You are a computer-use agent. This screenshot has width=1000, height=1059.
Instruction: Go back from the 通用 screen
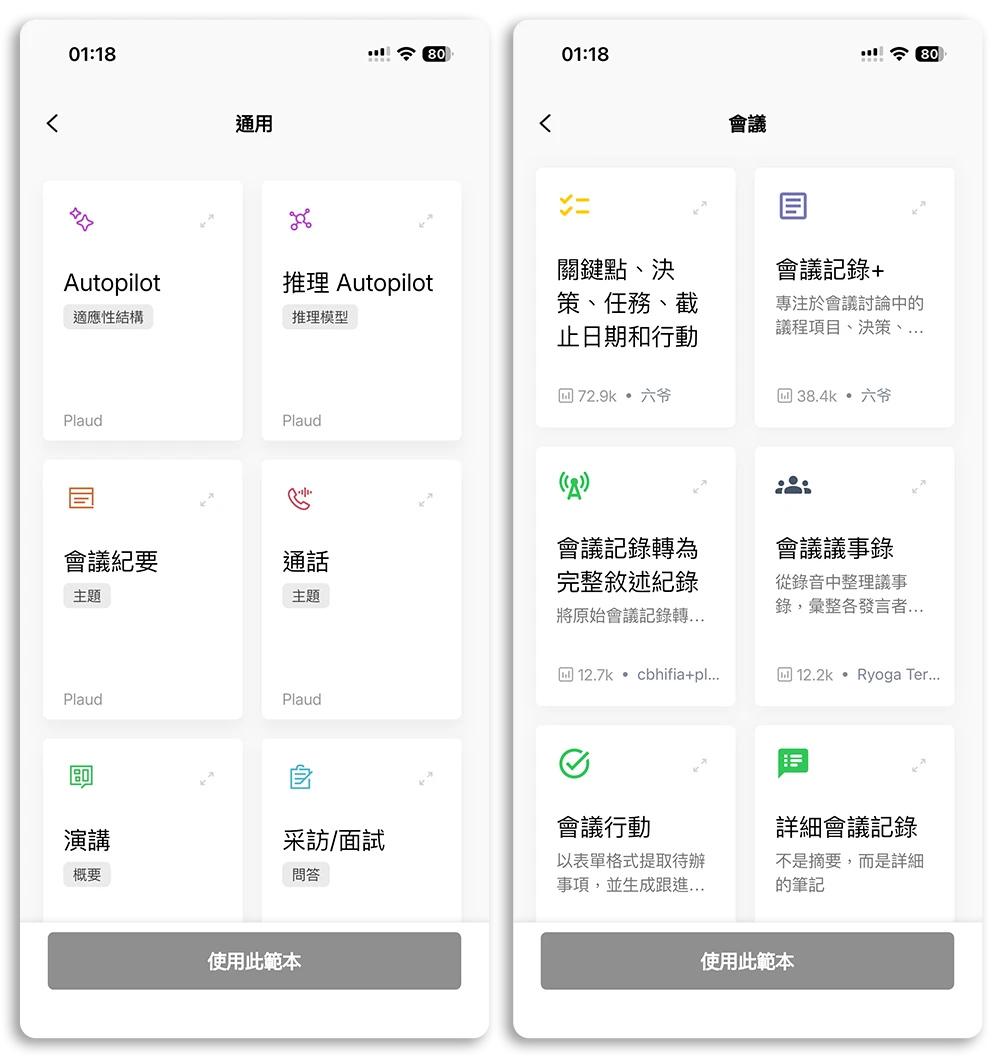click(x=52, y=123)
